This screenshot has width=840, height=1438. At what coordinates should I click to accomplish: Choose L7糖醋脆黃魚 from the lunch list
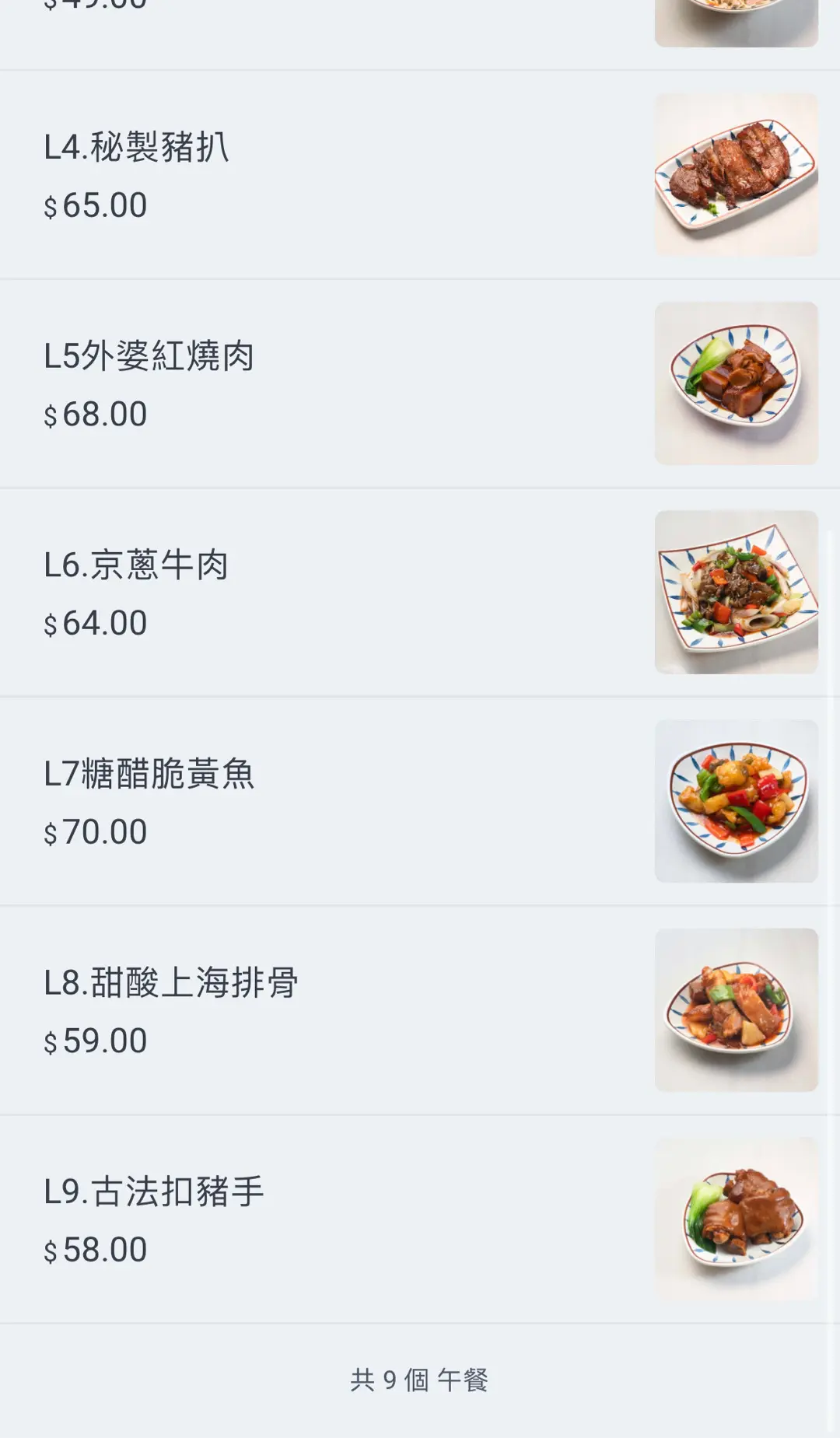pyautogui.click(x=420, y=801)
